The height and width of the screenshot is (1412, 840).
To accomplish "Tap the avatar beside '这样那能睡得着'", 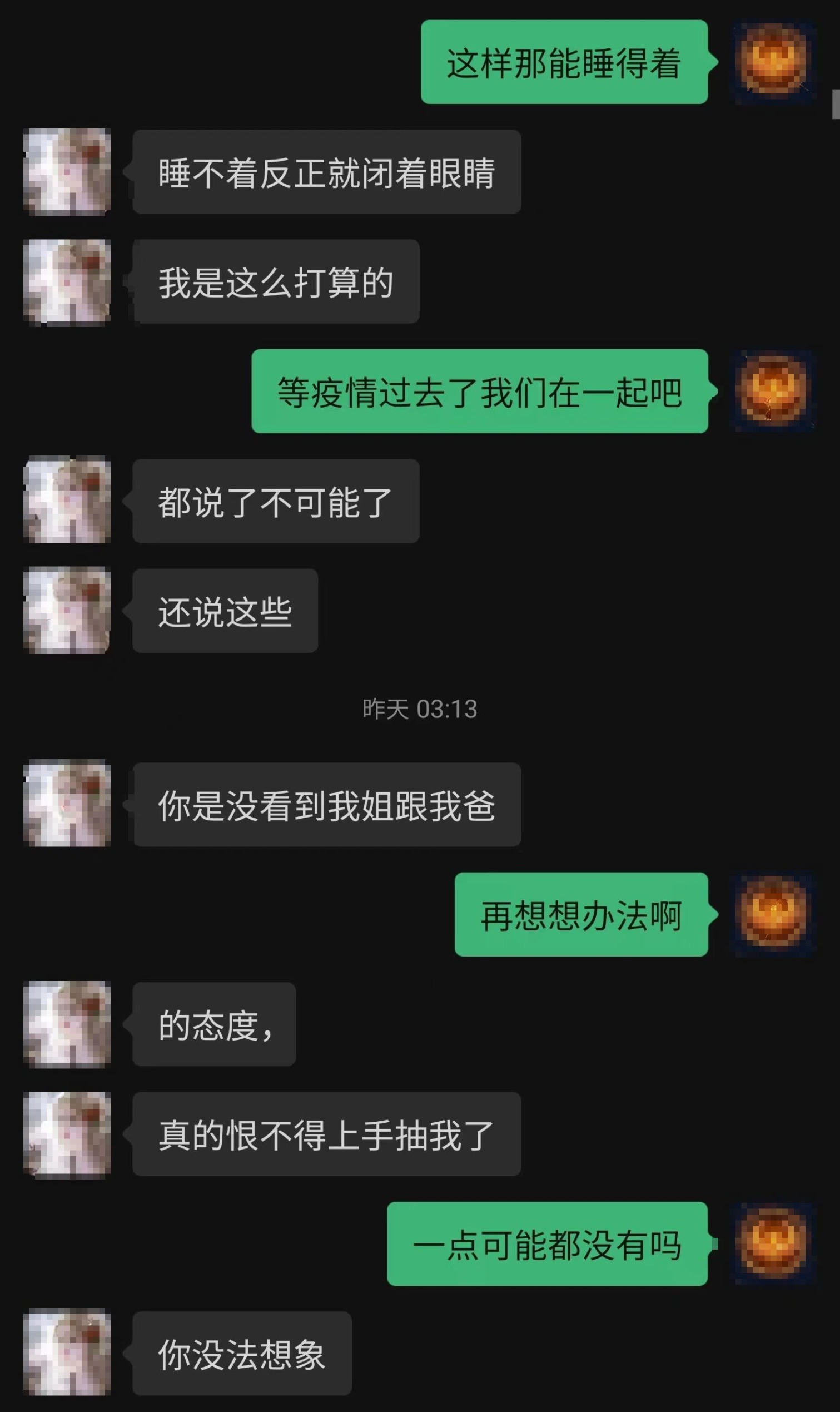I will click(774, 62).
